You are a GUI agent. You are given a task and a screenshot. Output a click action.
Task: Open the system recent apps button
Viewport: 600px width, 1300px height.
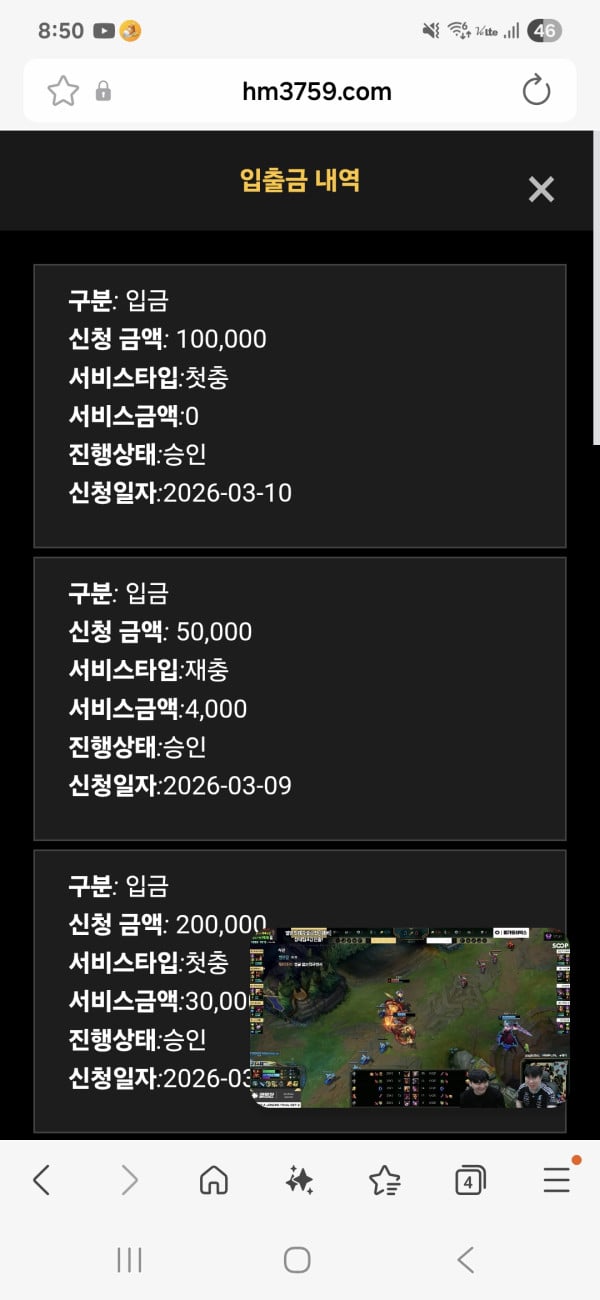[x=129, y=1259]
